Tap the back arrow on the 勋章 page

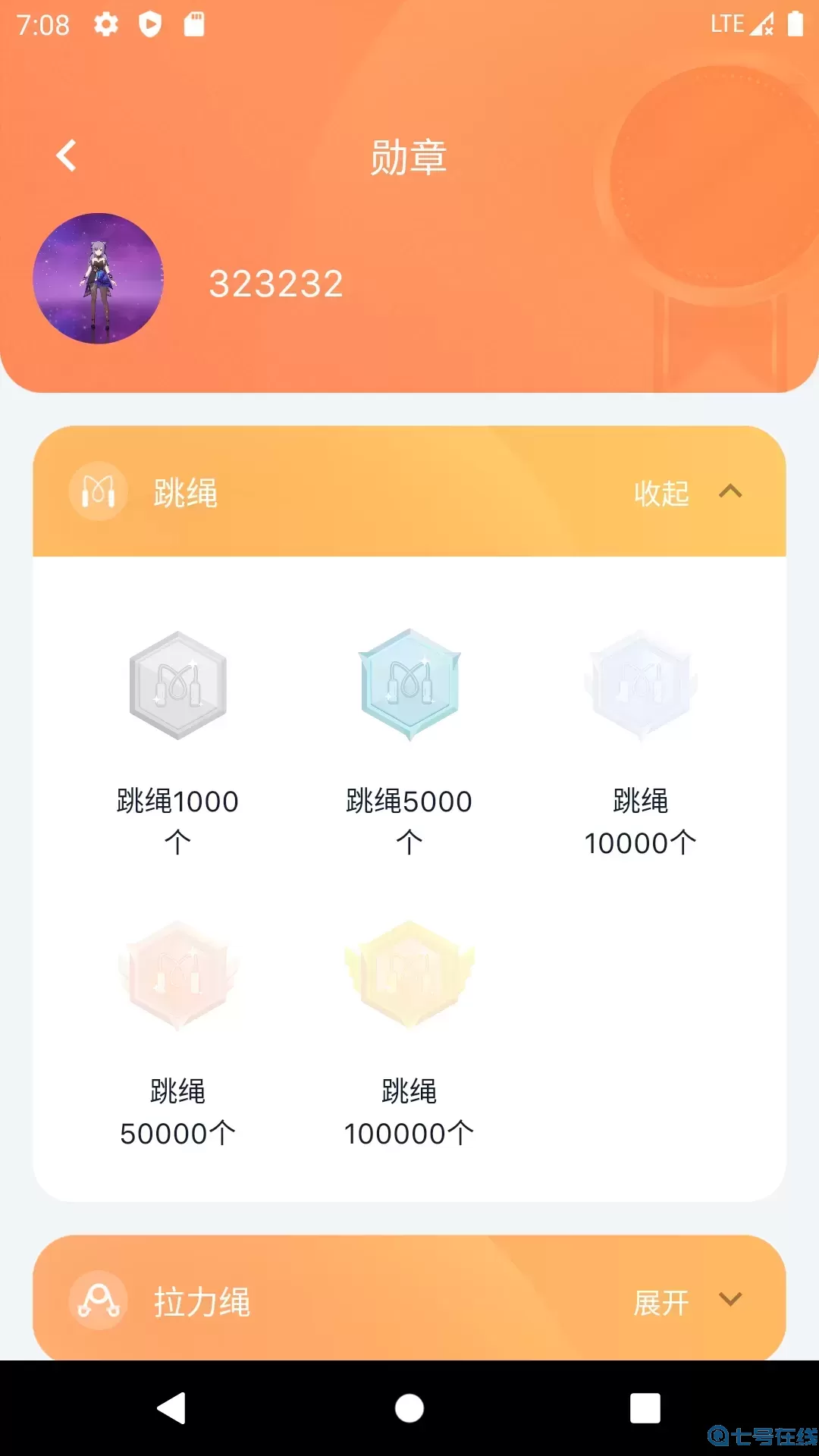(67, 155)
